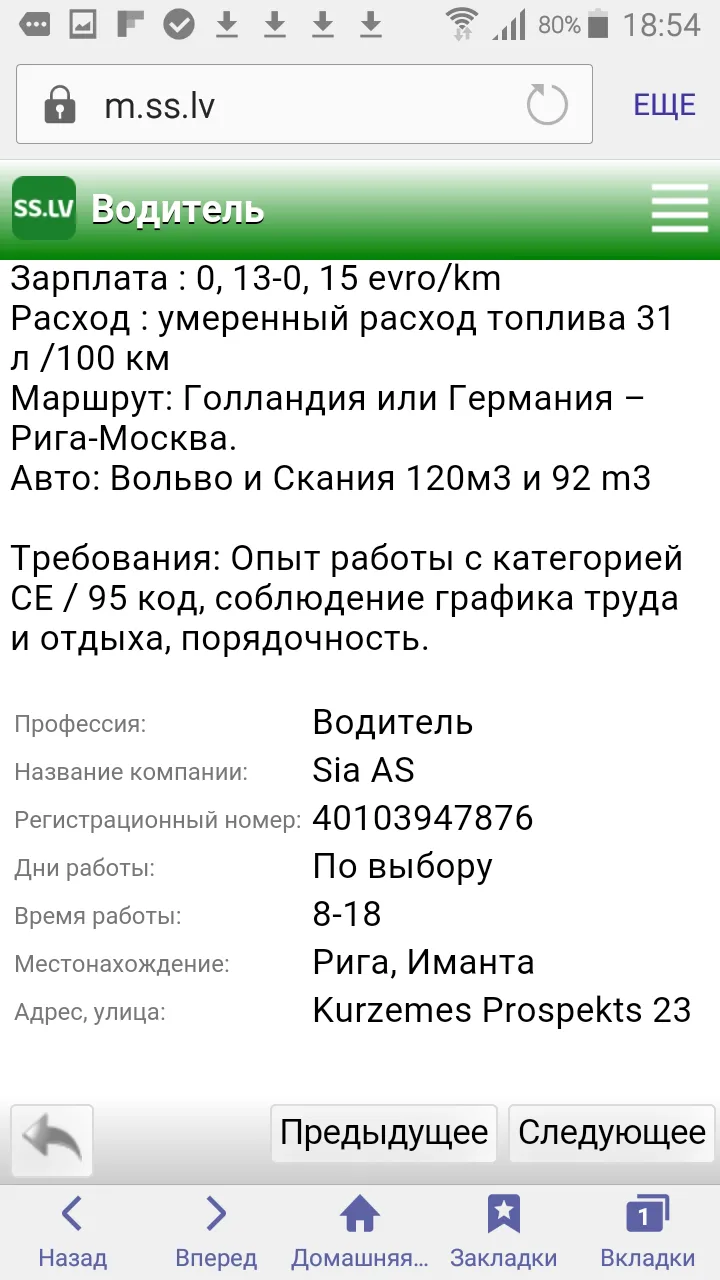
Task: Go to the Предыдущее listing
Action: point(384,1133)
